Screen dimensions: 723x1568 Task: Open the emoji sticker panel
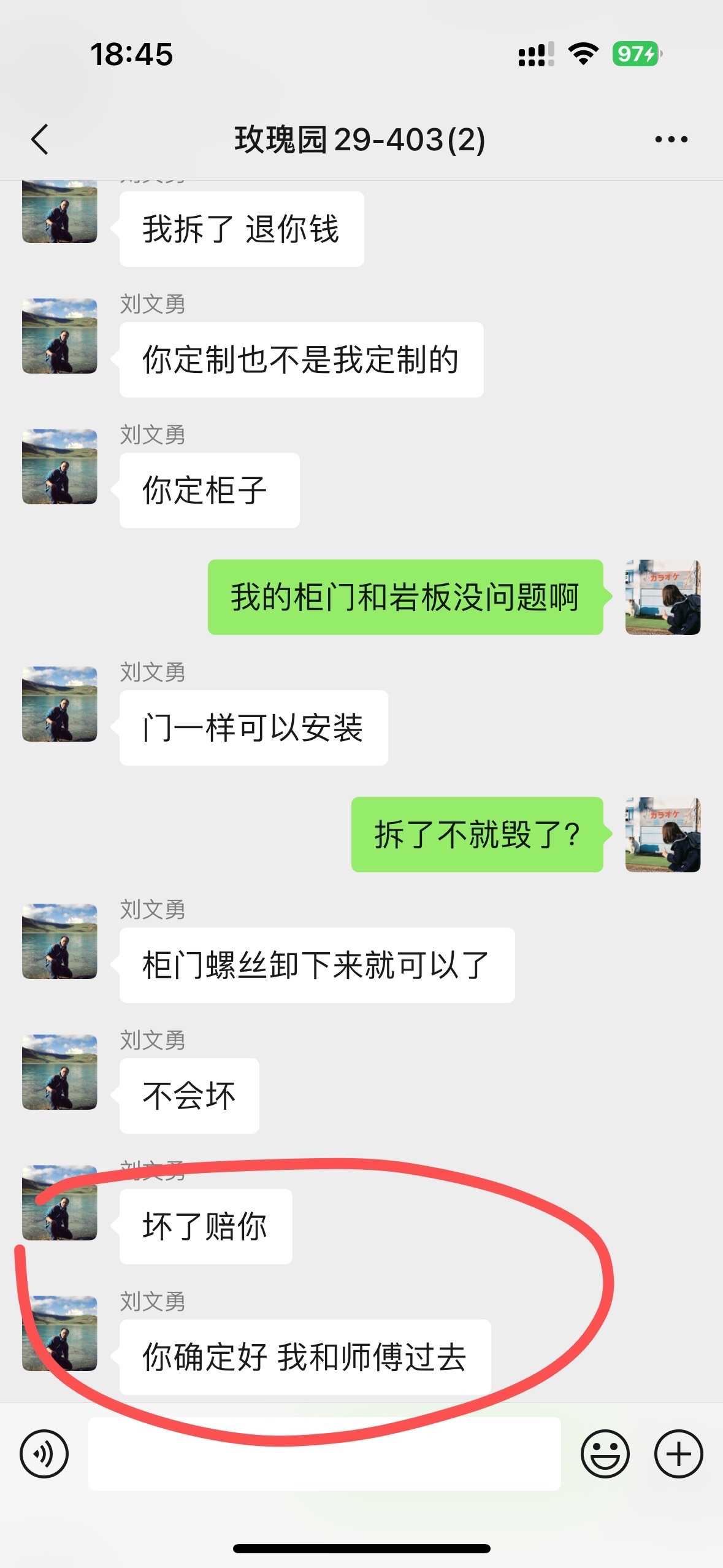[x=605, y=1453]
